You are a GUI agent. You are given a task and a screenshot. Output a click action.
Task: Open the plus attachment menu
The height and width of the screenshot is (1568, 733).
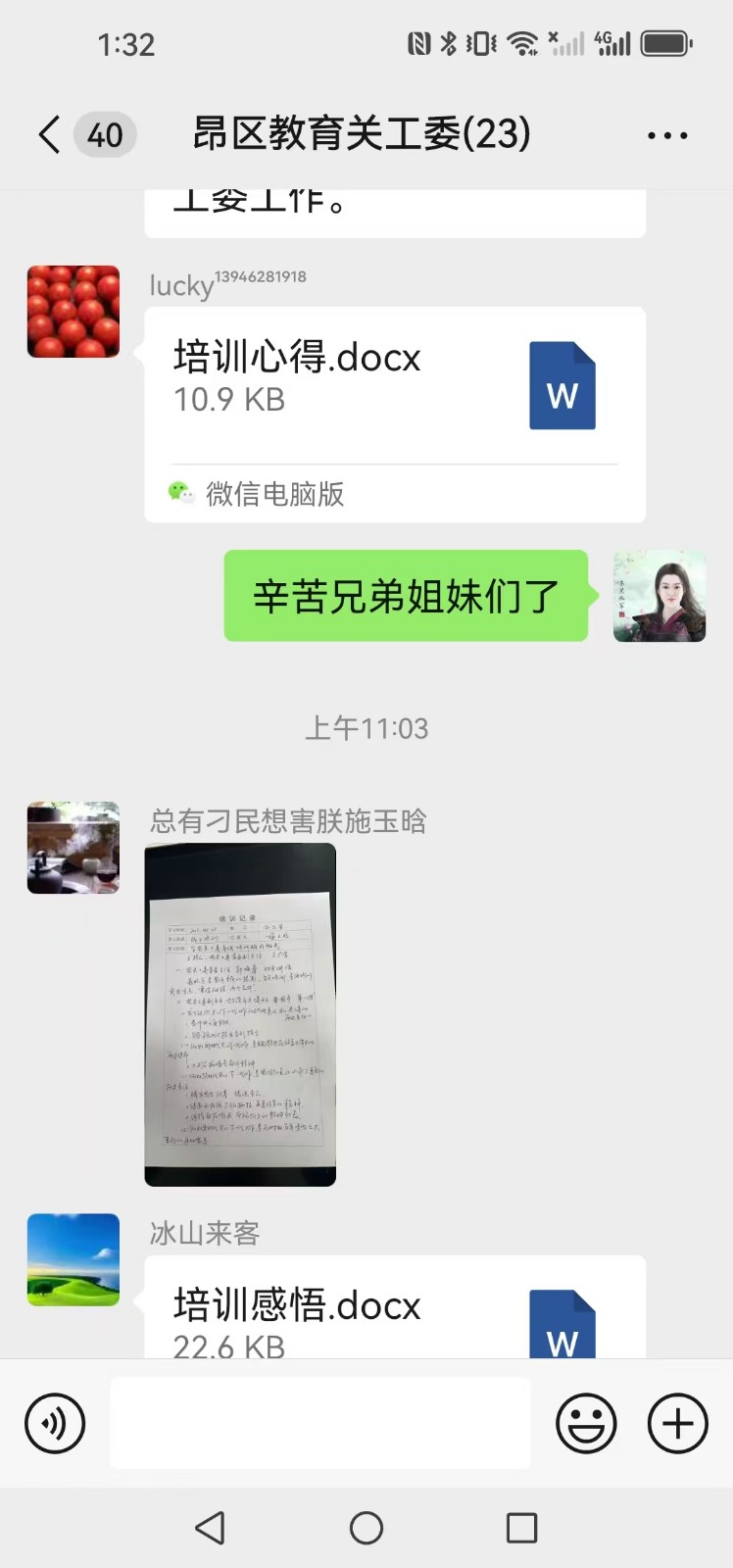tap(677, 1423)
